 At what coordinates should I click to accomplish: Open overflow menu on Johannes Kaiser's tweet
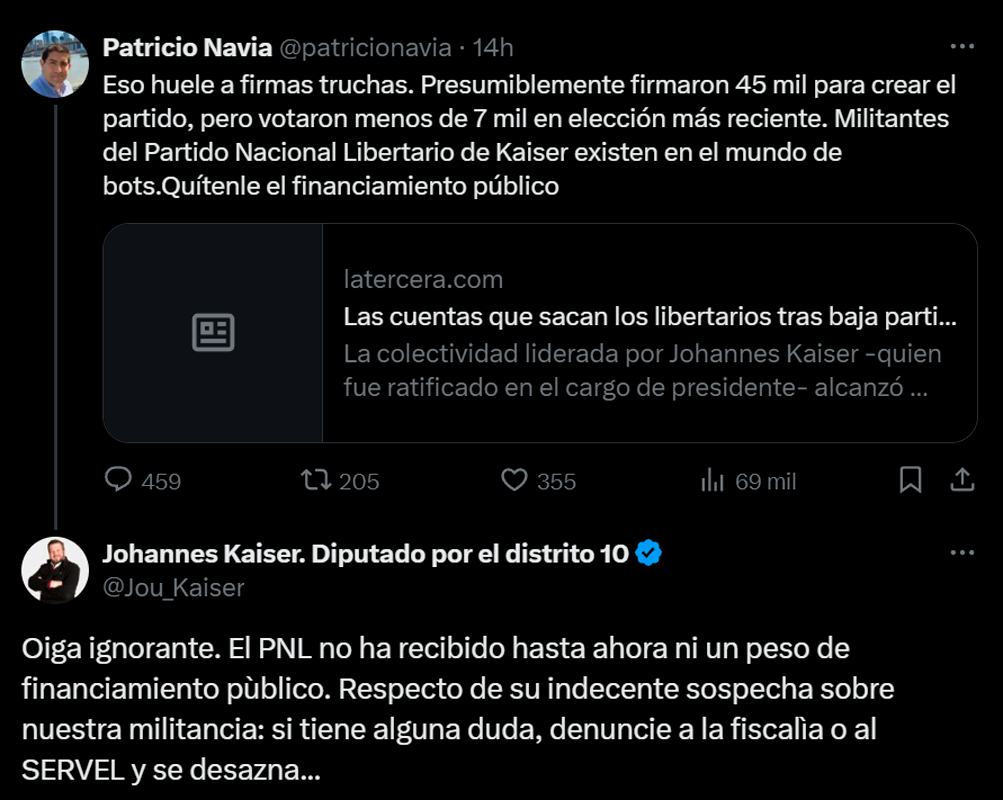click(961, 553)
